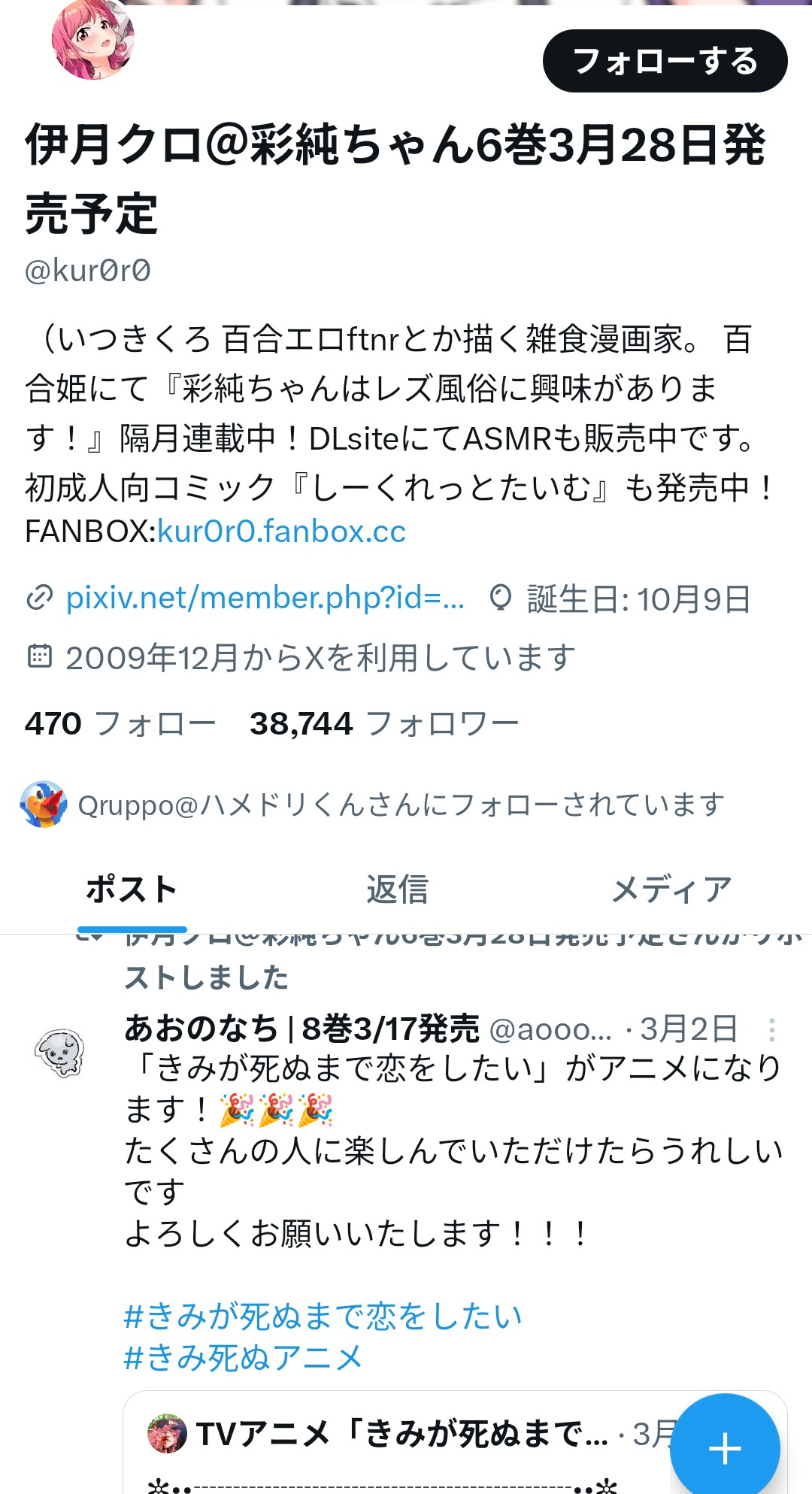The height and width of the screenshot is (1494, 812).
Task: Open あおのなち's profile avatar
Action: coord(60,1052)
